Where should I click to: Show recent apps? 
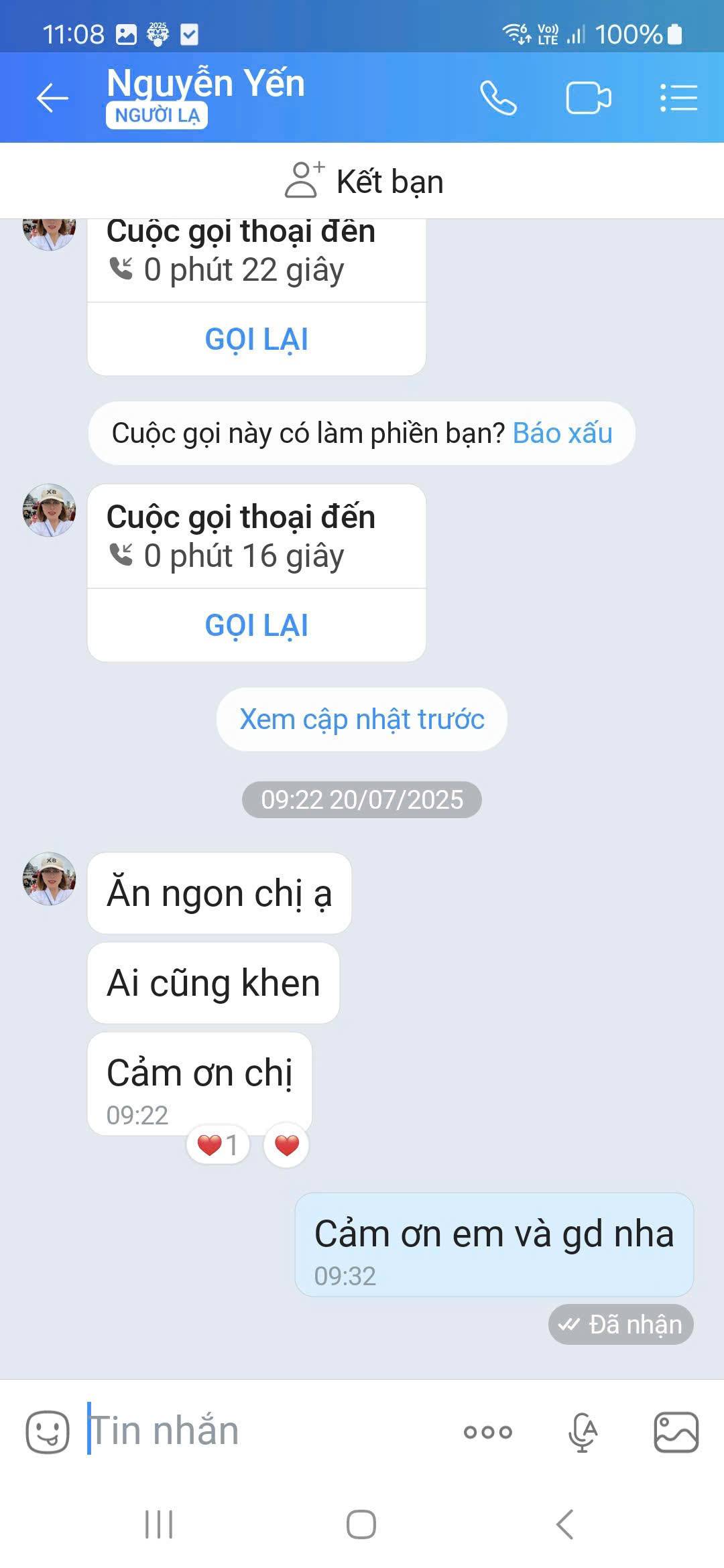tap(159, 1524)
